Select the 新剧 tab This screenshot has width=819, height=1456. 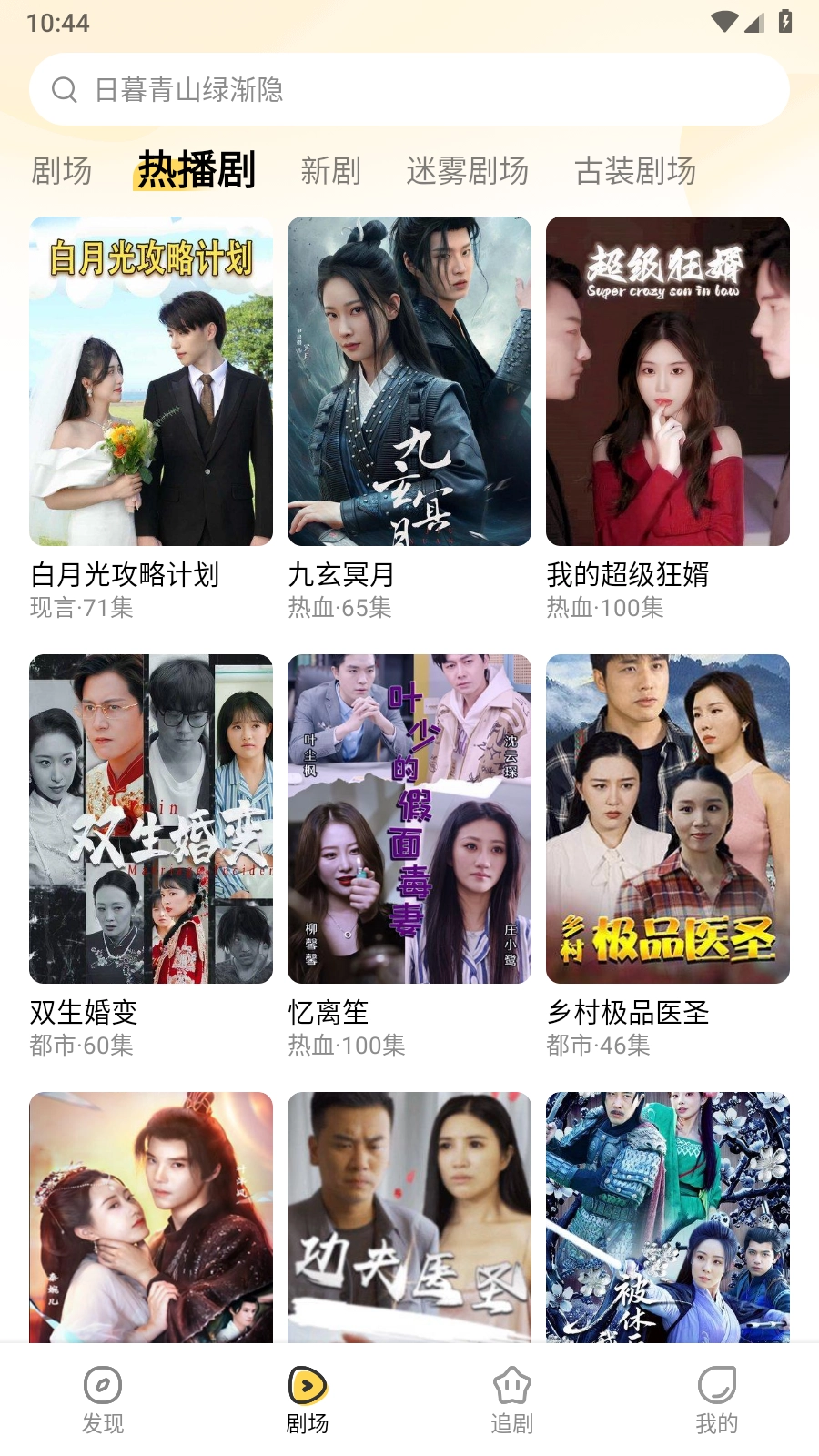[330, 171]
